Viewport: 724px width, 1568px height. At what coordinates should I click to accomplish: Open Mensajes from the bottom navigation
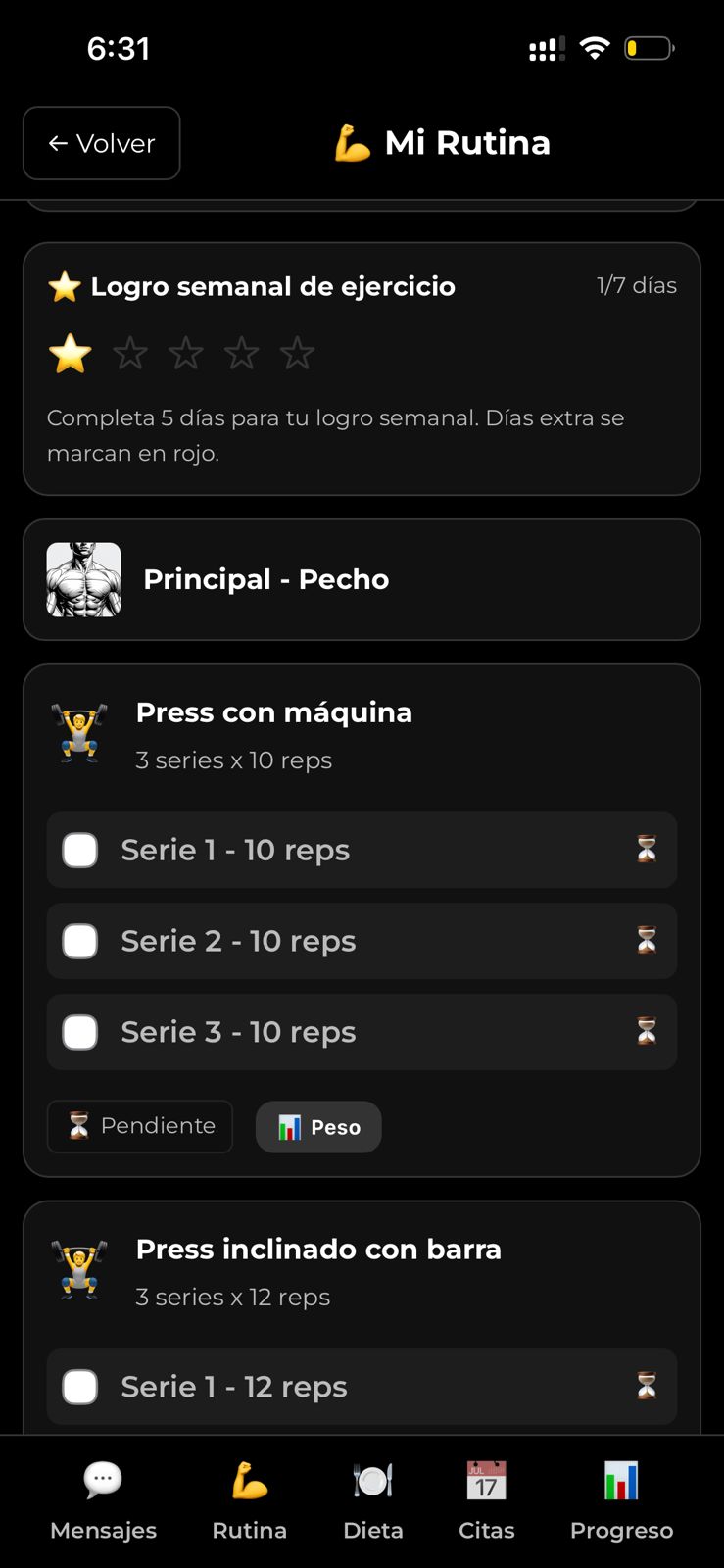click(x=102, y=1499)
